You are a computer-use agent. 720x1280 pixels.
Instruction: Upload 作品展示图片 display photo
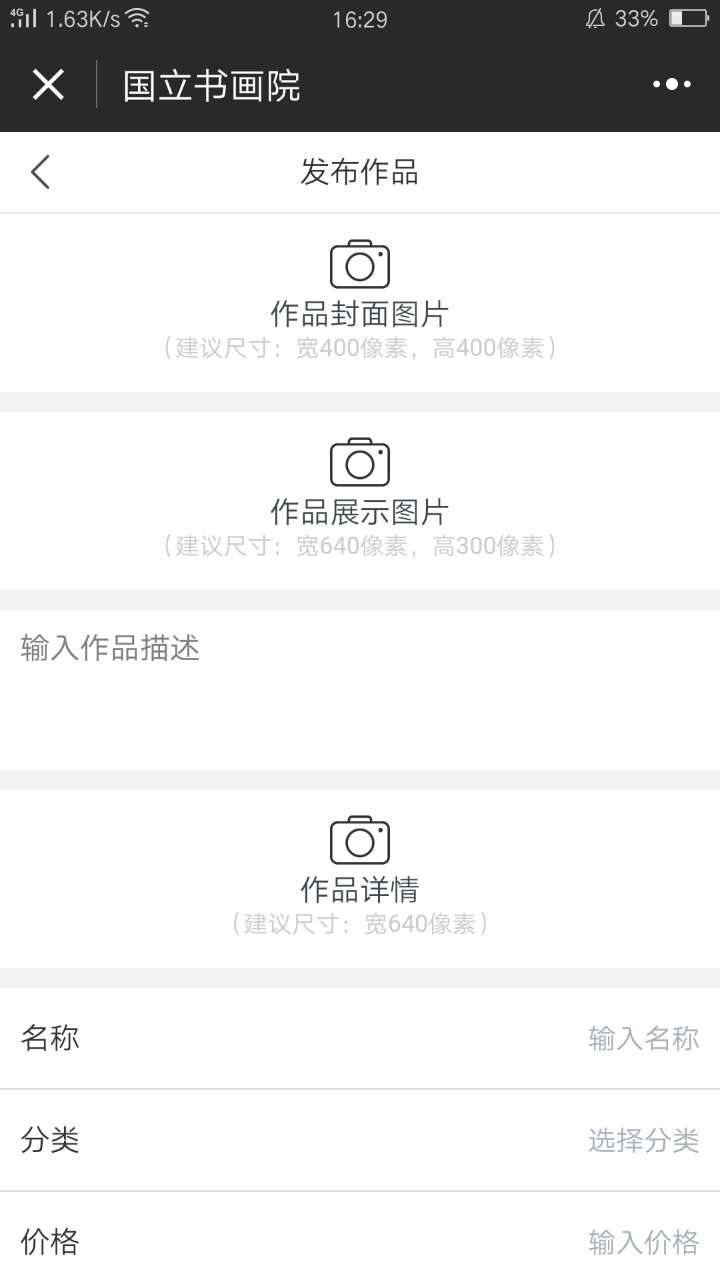360,463
